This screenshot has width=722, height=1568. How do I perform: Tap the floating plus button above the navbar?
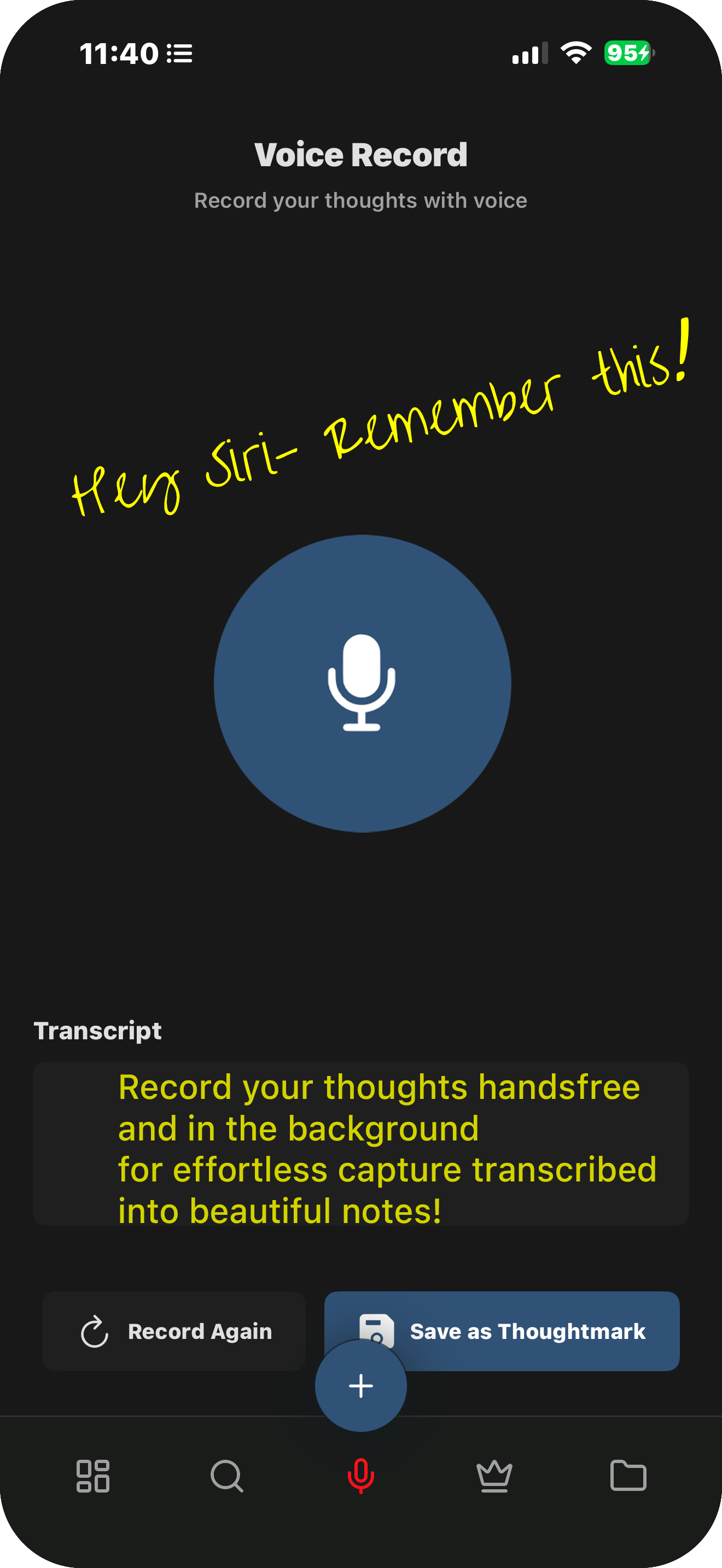coord(361,1386)
